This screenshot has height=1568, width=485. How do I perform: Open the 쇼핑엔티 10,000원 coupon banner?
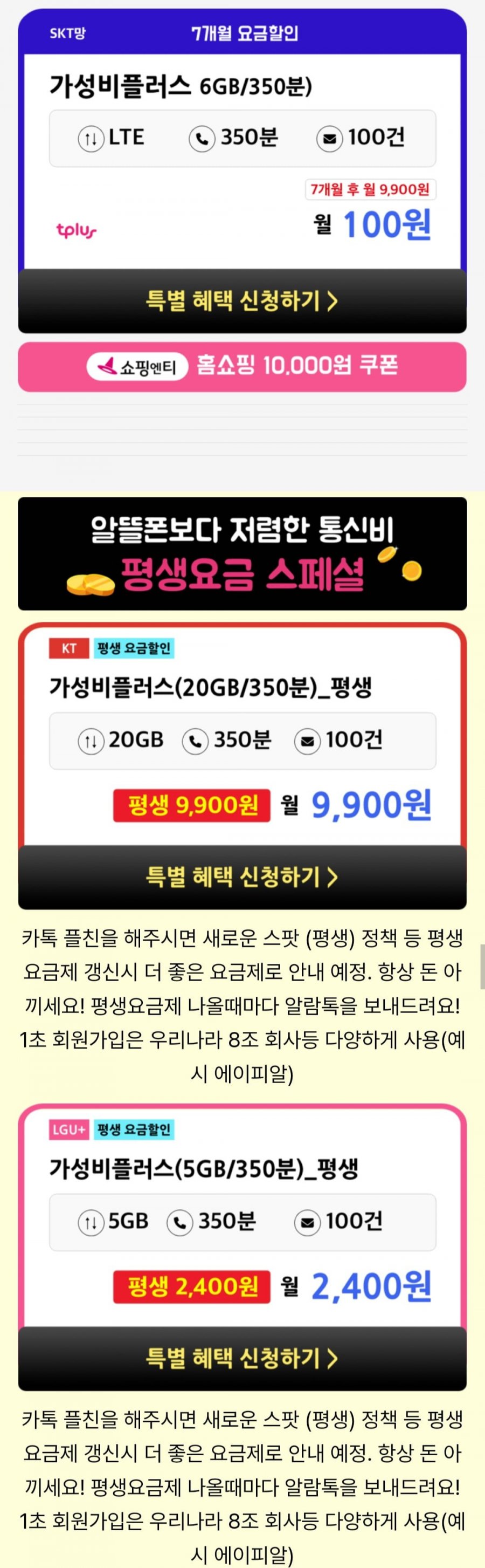coord(242,366)
